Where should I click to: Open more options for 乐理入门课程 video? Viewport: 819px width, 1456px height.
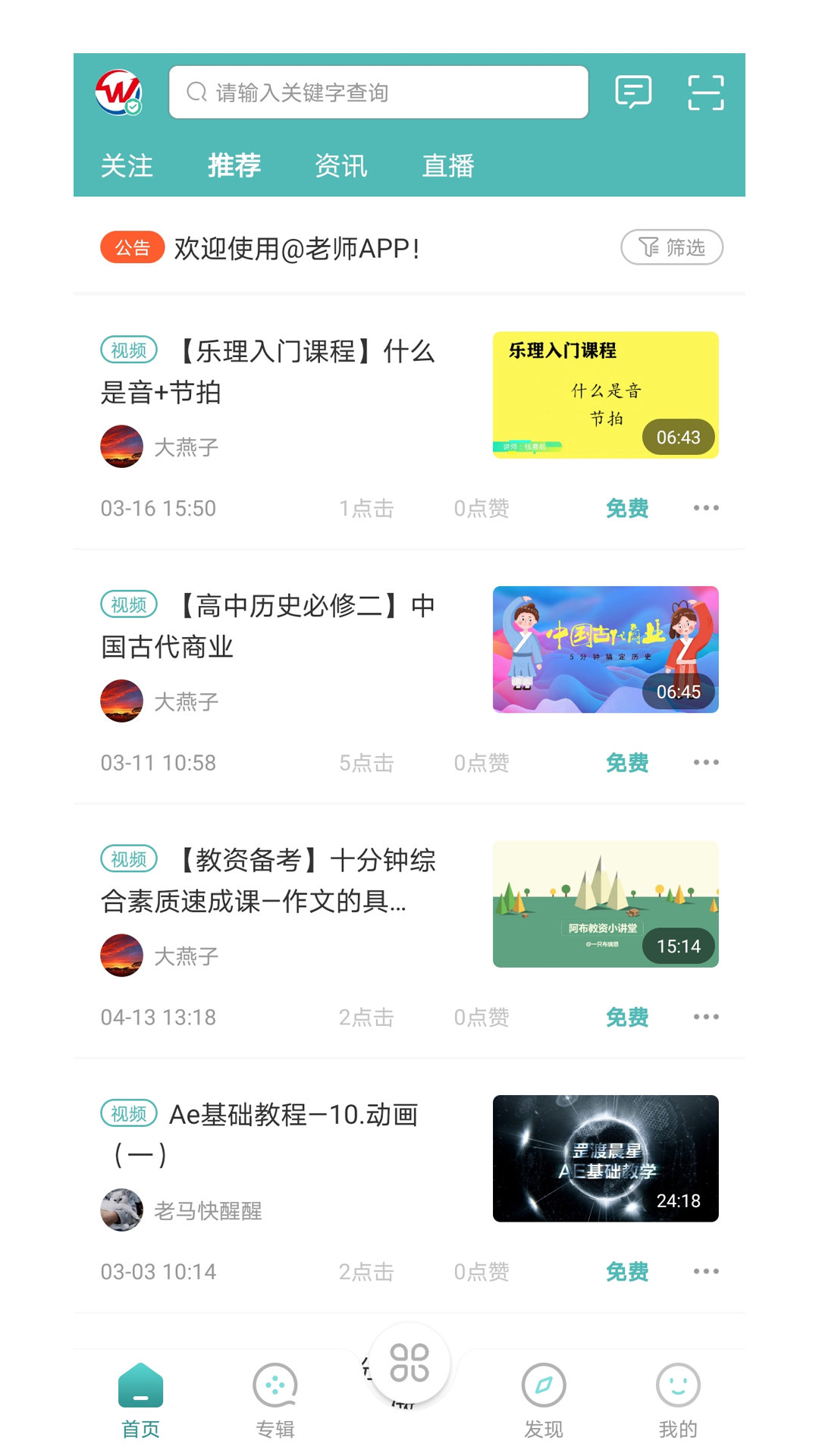coord(705,508)
